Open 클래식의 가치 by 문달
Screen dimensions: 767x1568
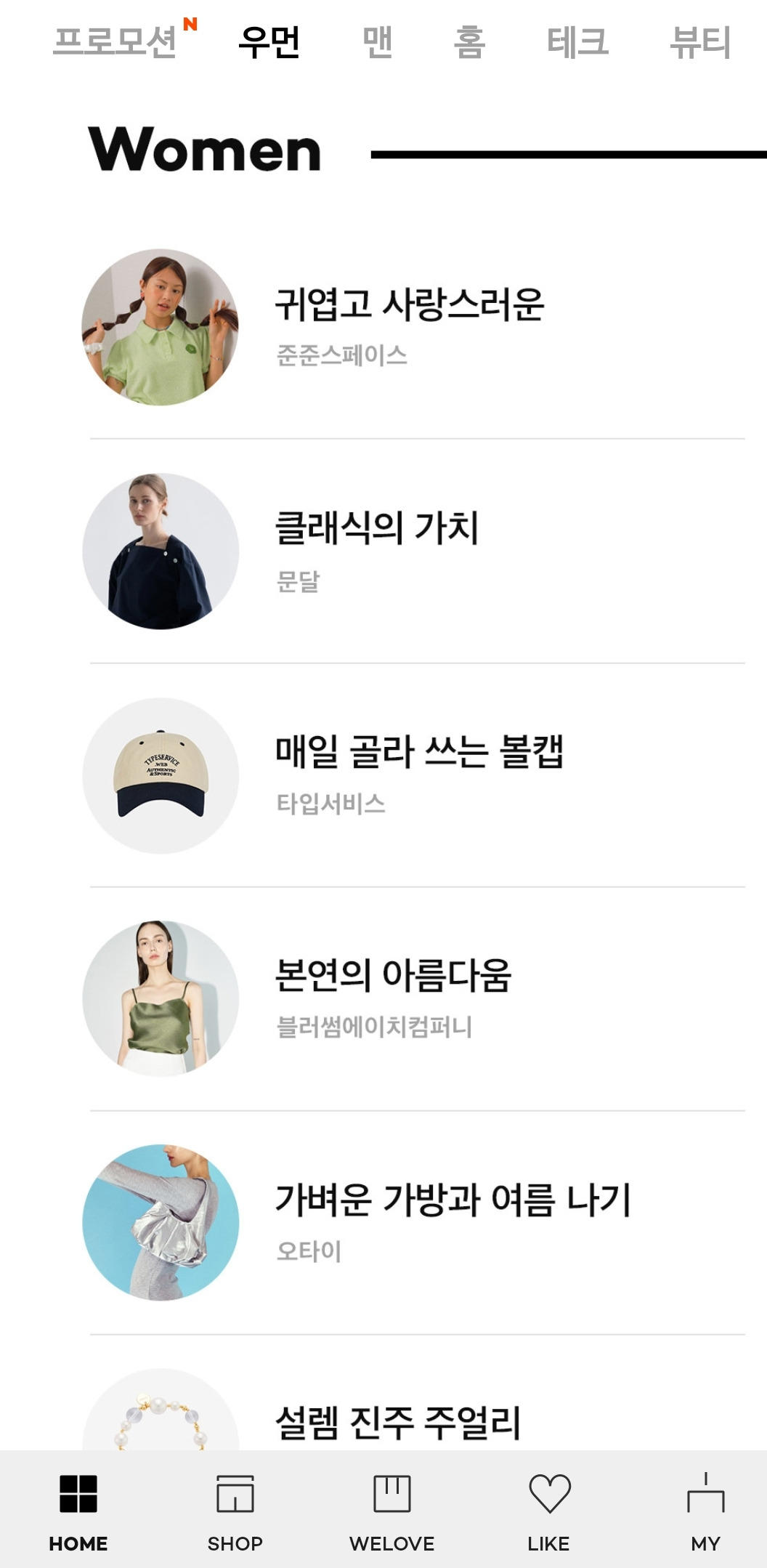[x=376, y=550]
